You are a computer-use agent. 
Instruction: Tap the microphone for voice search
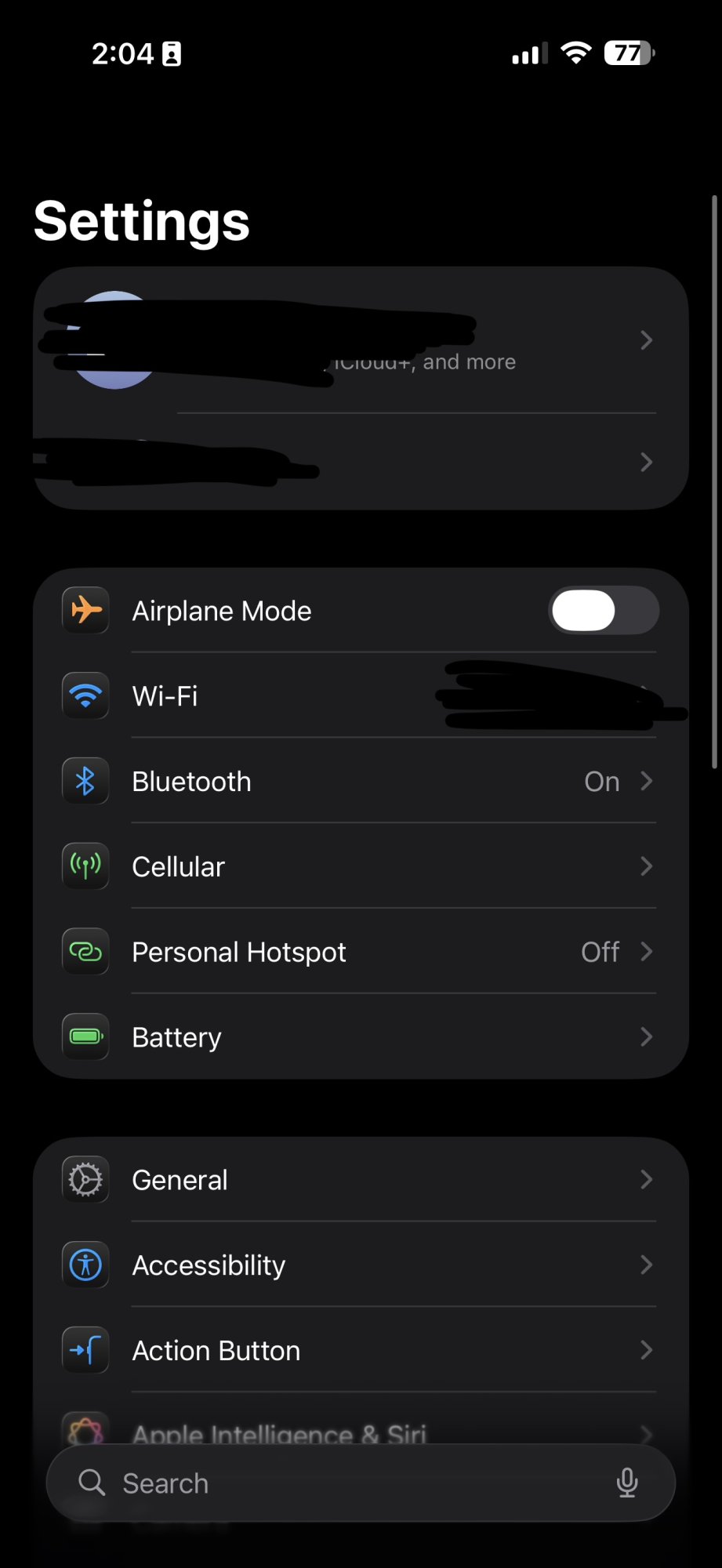pos(627,1483)
